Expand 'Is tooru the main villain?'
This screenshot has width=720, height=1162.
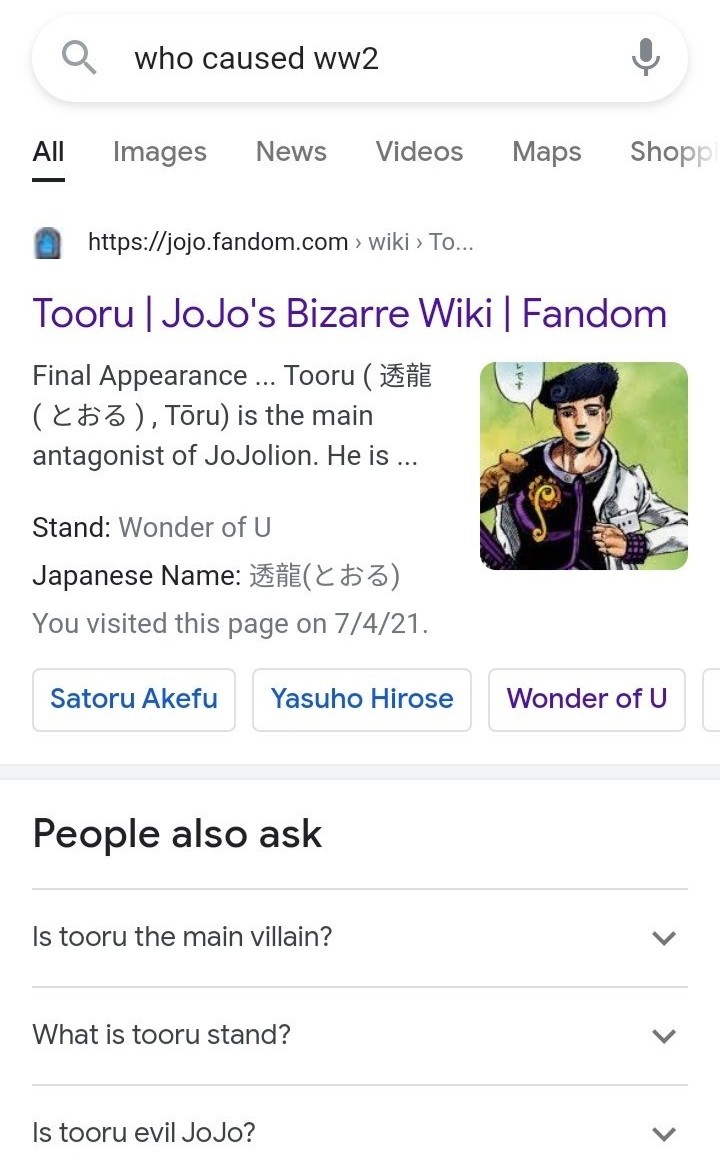[x=183, y=937]
